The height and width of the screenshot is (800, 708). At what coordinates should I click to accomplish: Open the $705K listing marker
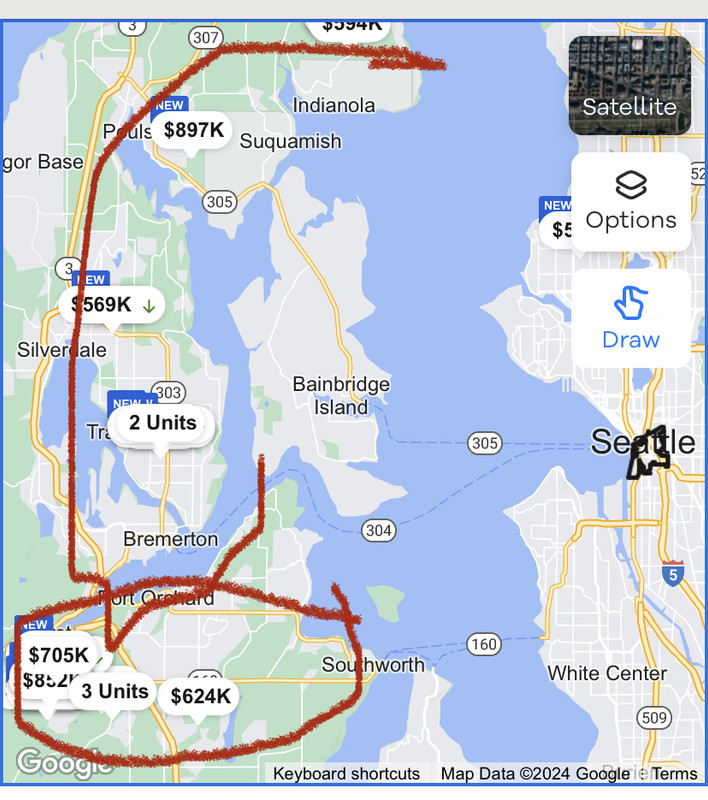coord(58,655)
